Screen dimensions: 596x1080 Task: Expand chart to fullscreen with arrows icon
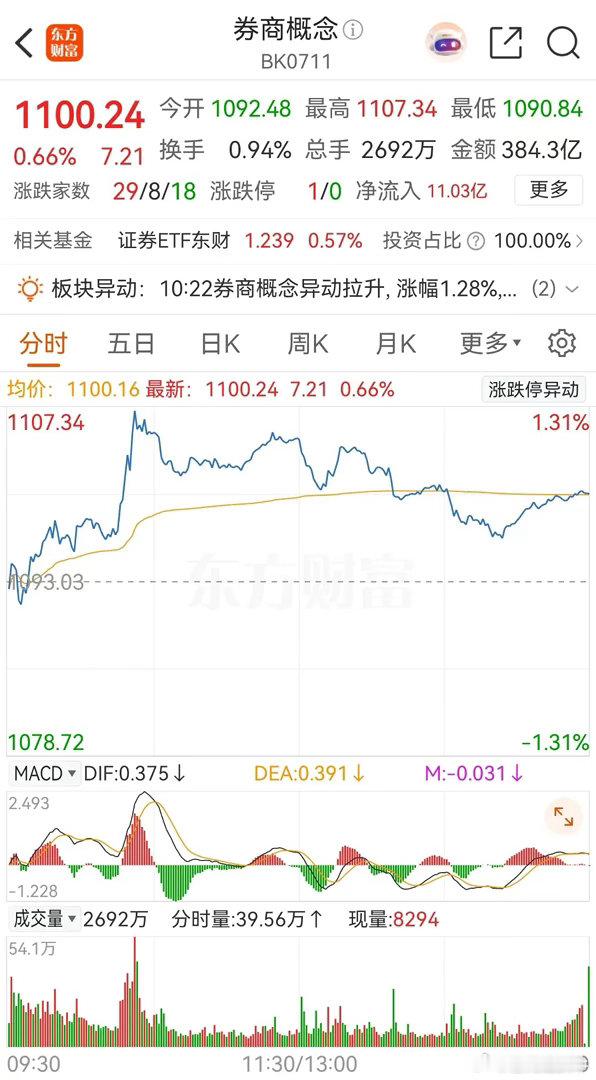tap(563, 817)
